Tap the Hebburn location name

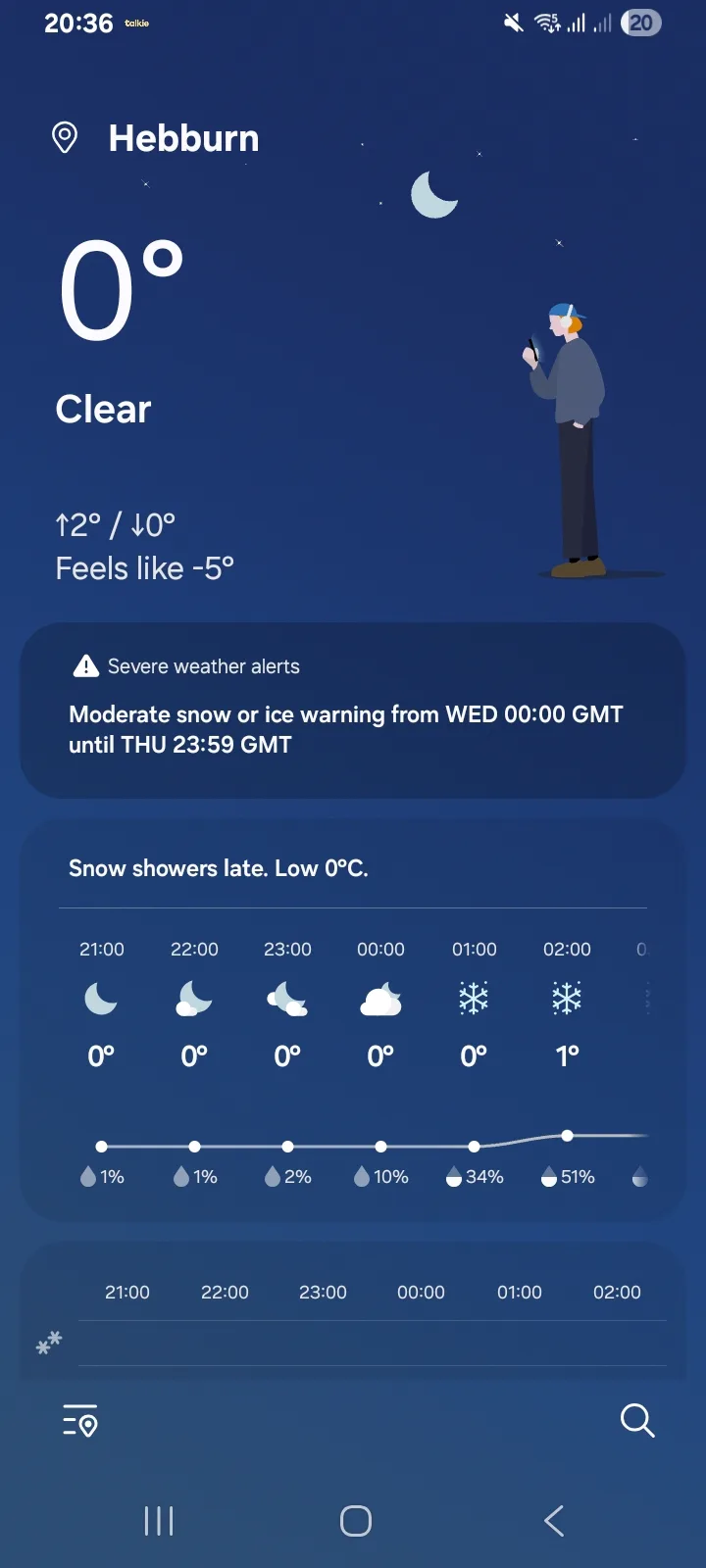(x=183, y=138)
